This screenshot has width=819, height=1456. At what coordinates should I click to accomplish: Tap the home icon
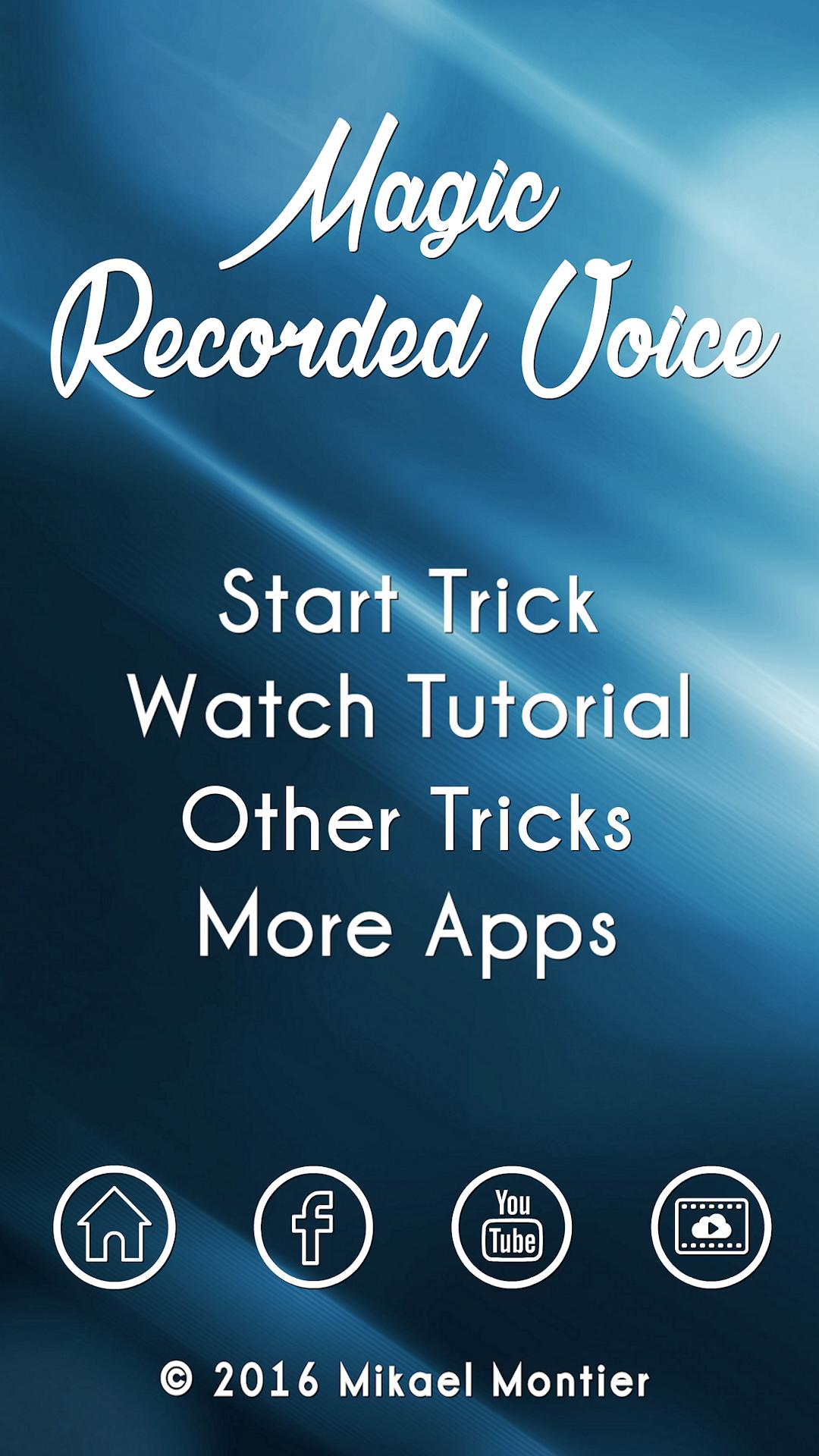115,1227
